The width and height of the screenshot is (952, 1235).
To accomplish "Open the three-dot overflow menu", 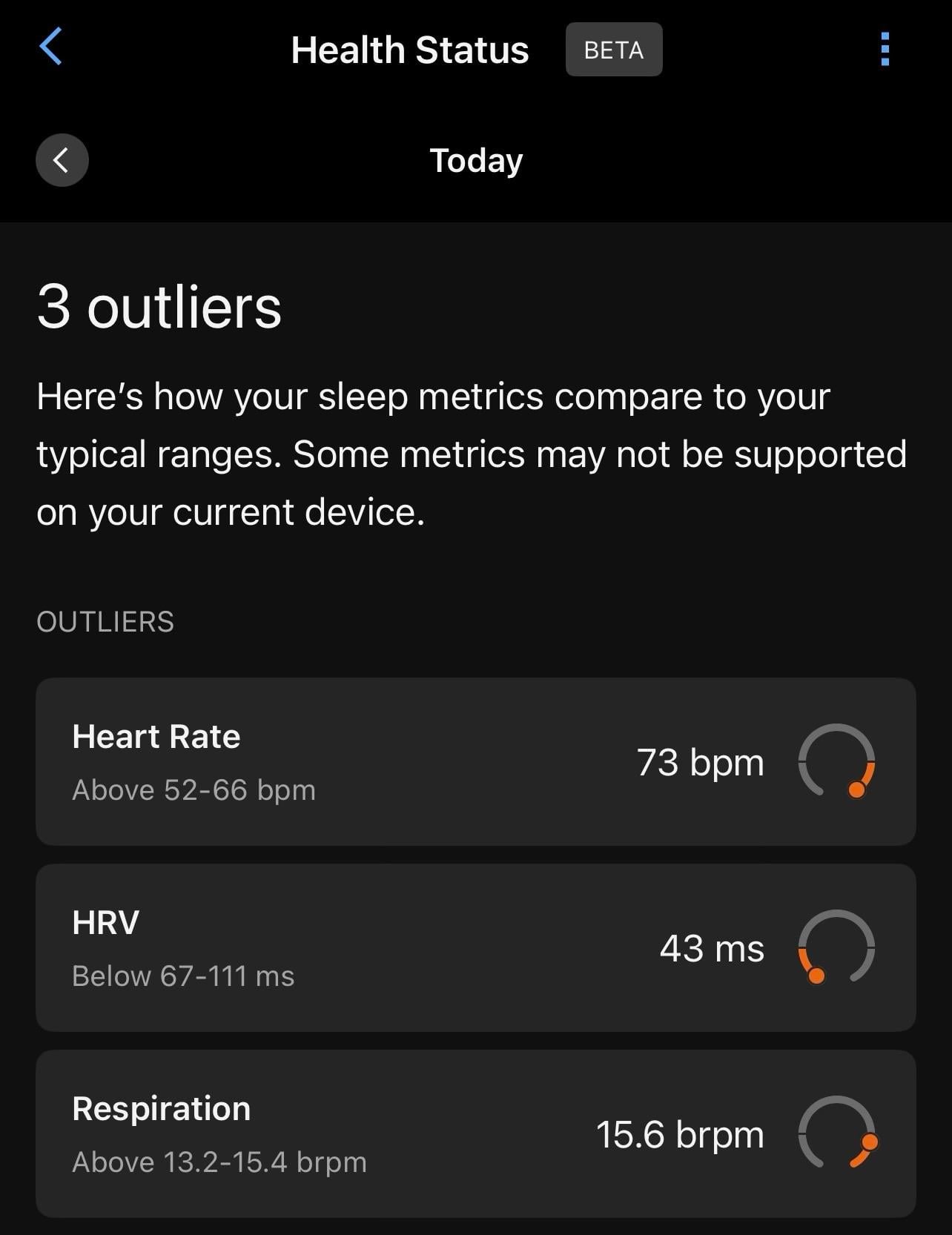I will [884, 49].
